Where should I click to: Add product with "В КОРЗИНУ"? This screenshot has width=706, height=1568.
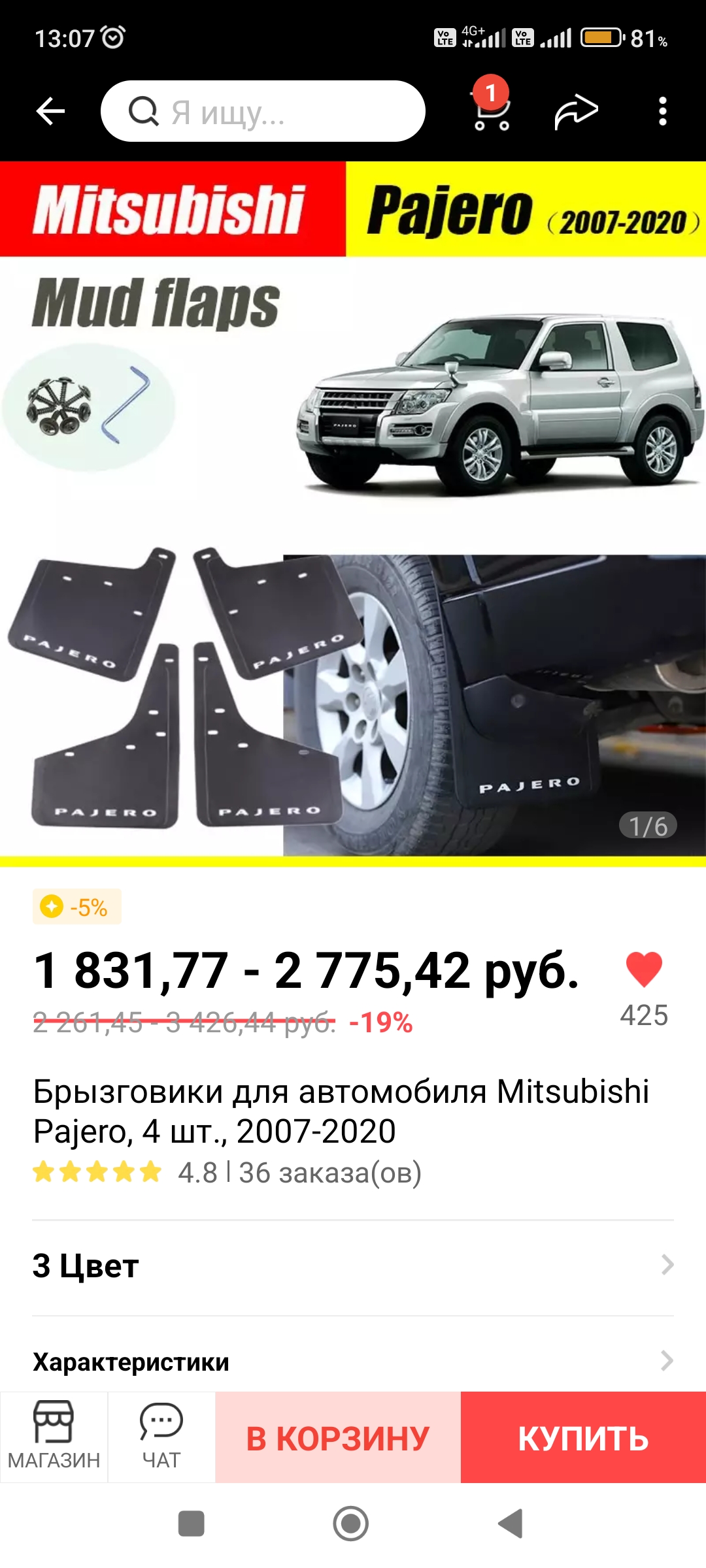click(x=338, y=1438)
